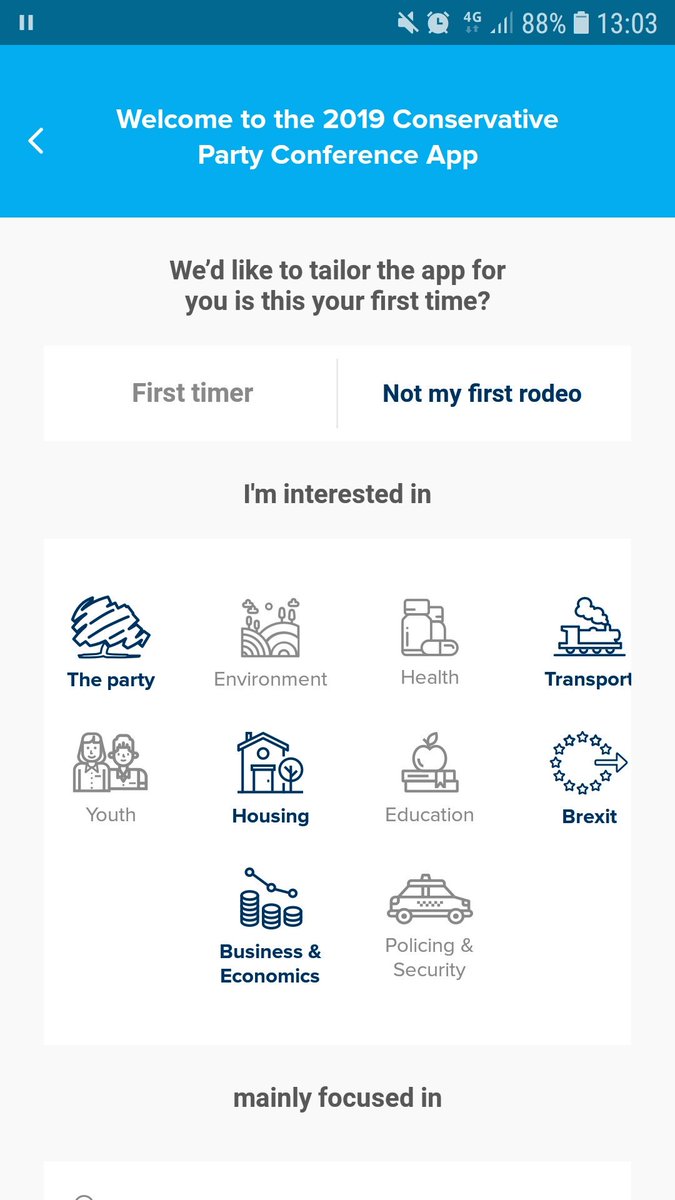The height and width of the screenshot is (1200, 675).
Task: Toggle the Transport interest
Action: click(x=589, y=642)
